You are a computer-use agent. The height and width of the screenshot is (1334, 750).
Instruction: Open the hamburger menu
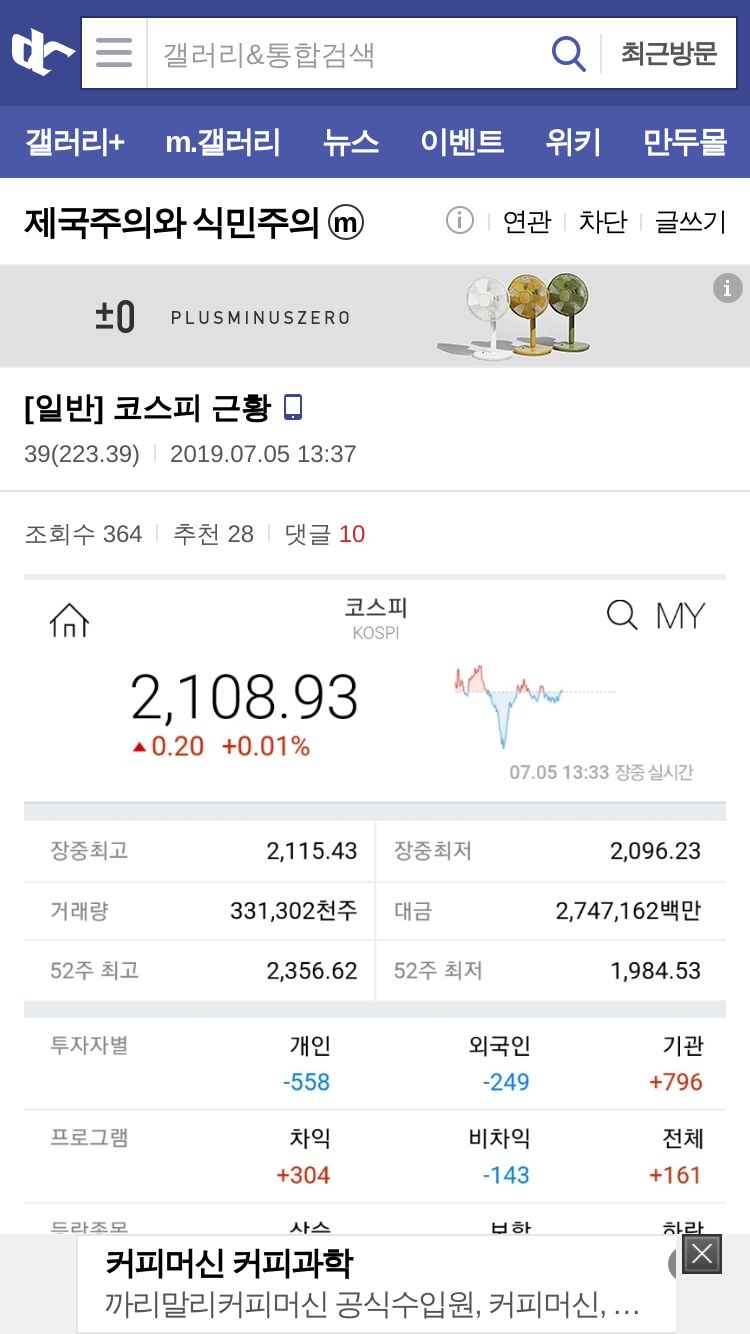tap(114, 53)
